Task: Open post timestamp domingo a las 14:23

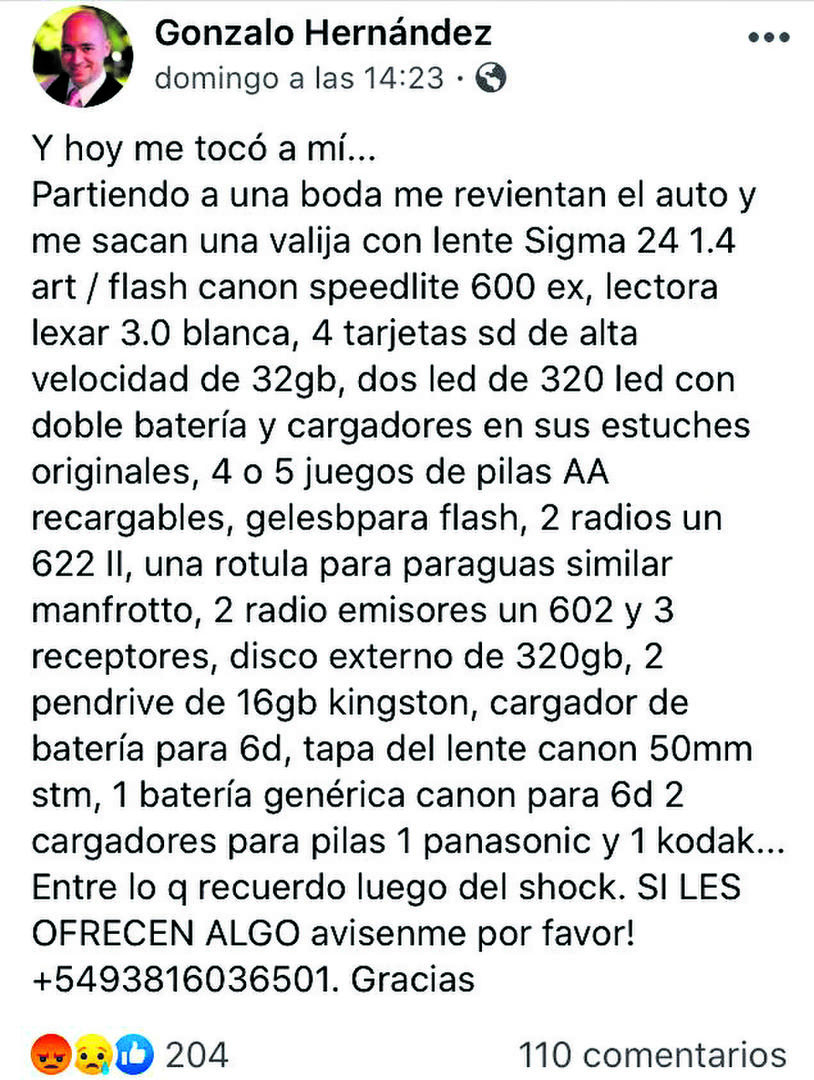Action: coord(298,79)
